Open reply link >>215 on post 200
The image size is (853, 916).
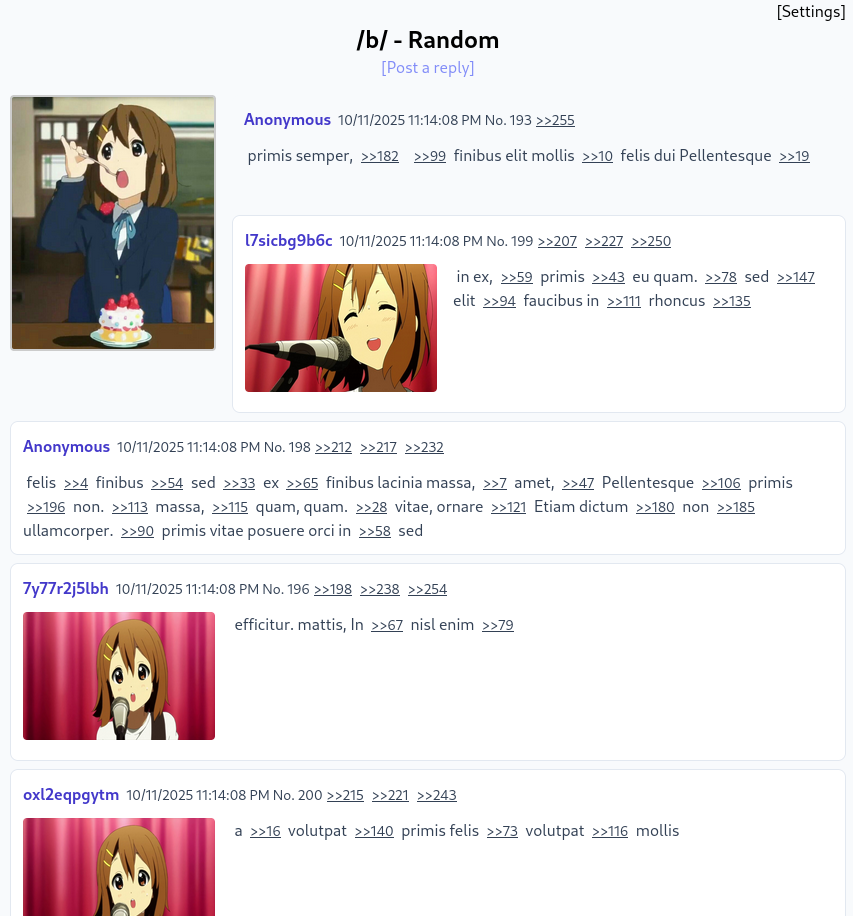tap(345, 795)
